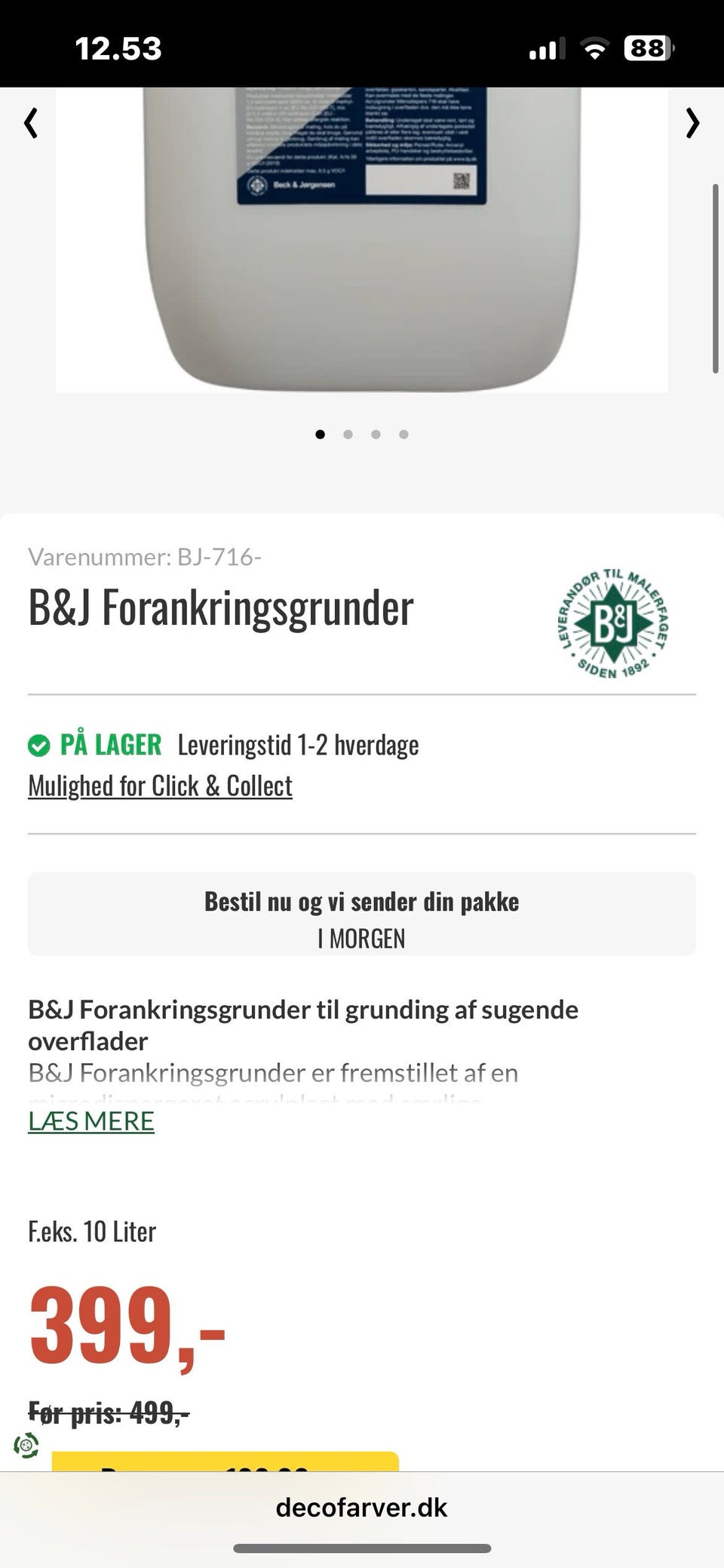Tap the cellular signal bars icon
Screen dimensions: 724x1568
click(x=545, y=48)
